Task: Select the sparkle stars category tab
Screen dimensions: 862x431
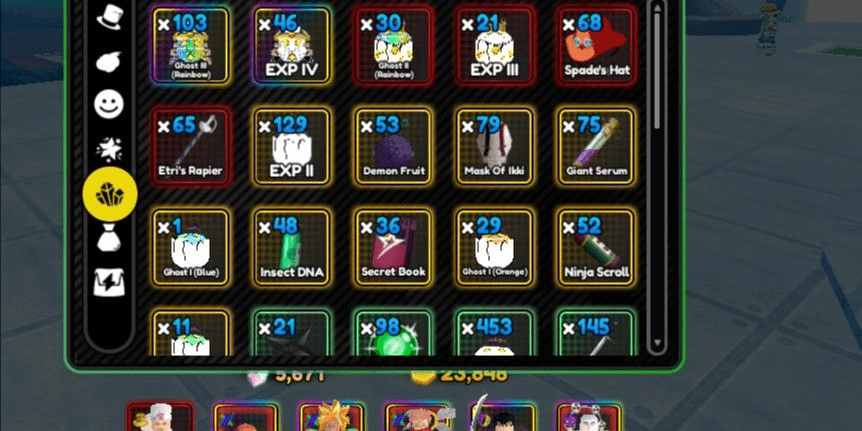Action: [x=109, y=149]
